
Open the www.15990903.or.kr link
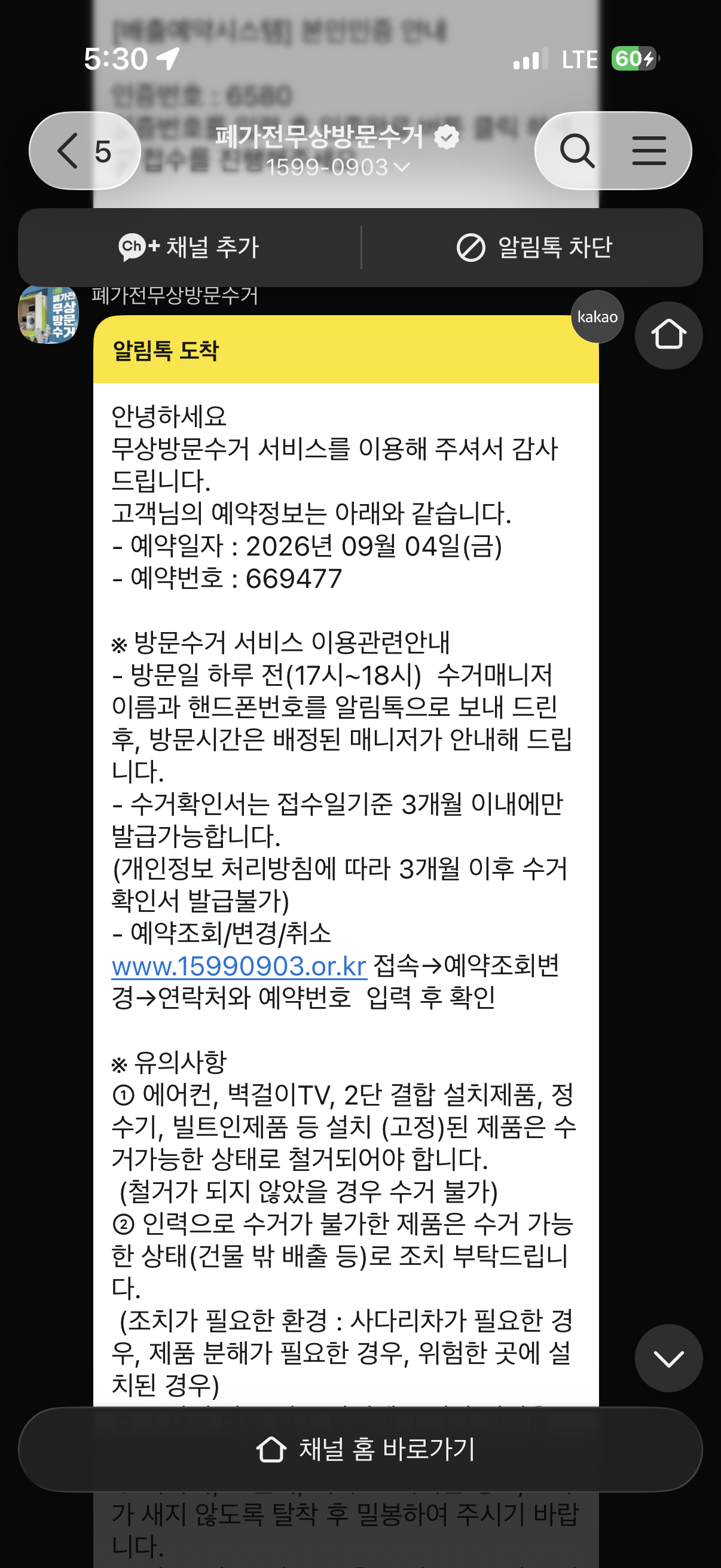coord(239,966)
